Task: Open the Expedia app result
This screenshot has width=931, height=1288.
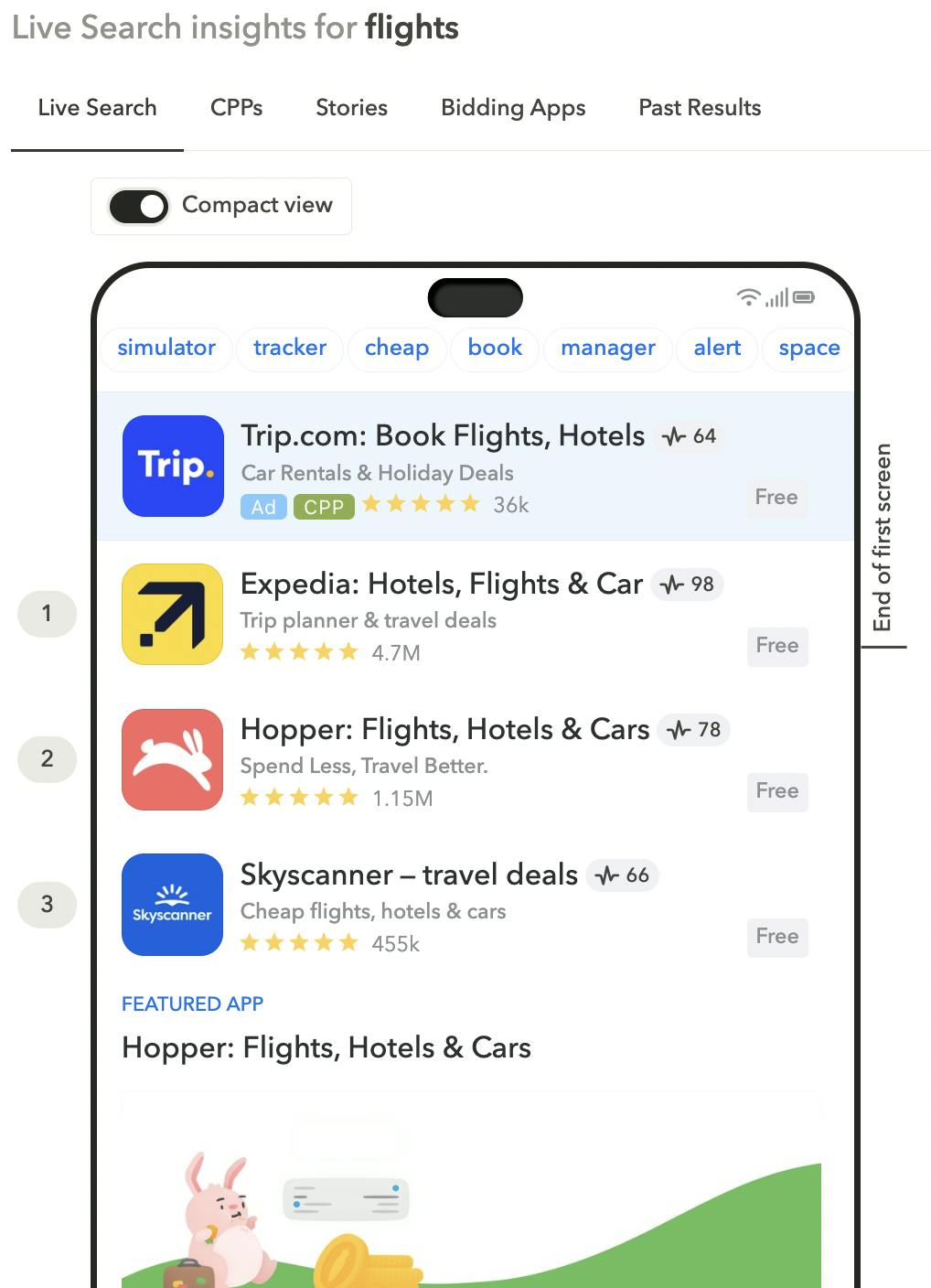Action: coord(441,585)
